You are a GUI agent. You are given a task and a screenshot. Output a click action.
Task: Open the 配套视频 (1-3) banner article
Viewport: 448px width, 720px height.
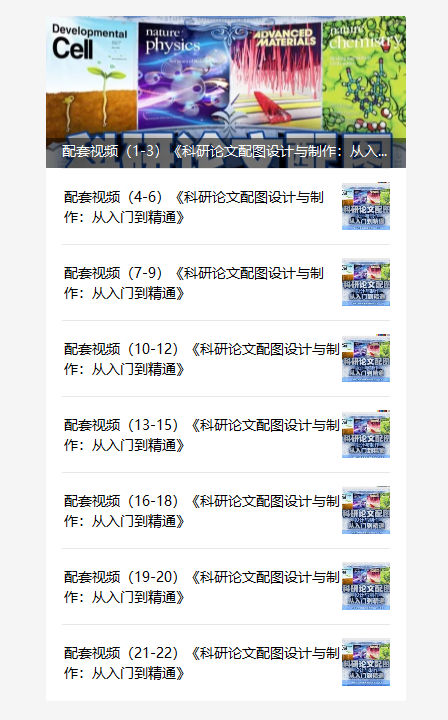point(226,92)
